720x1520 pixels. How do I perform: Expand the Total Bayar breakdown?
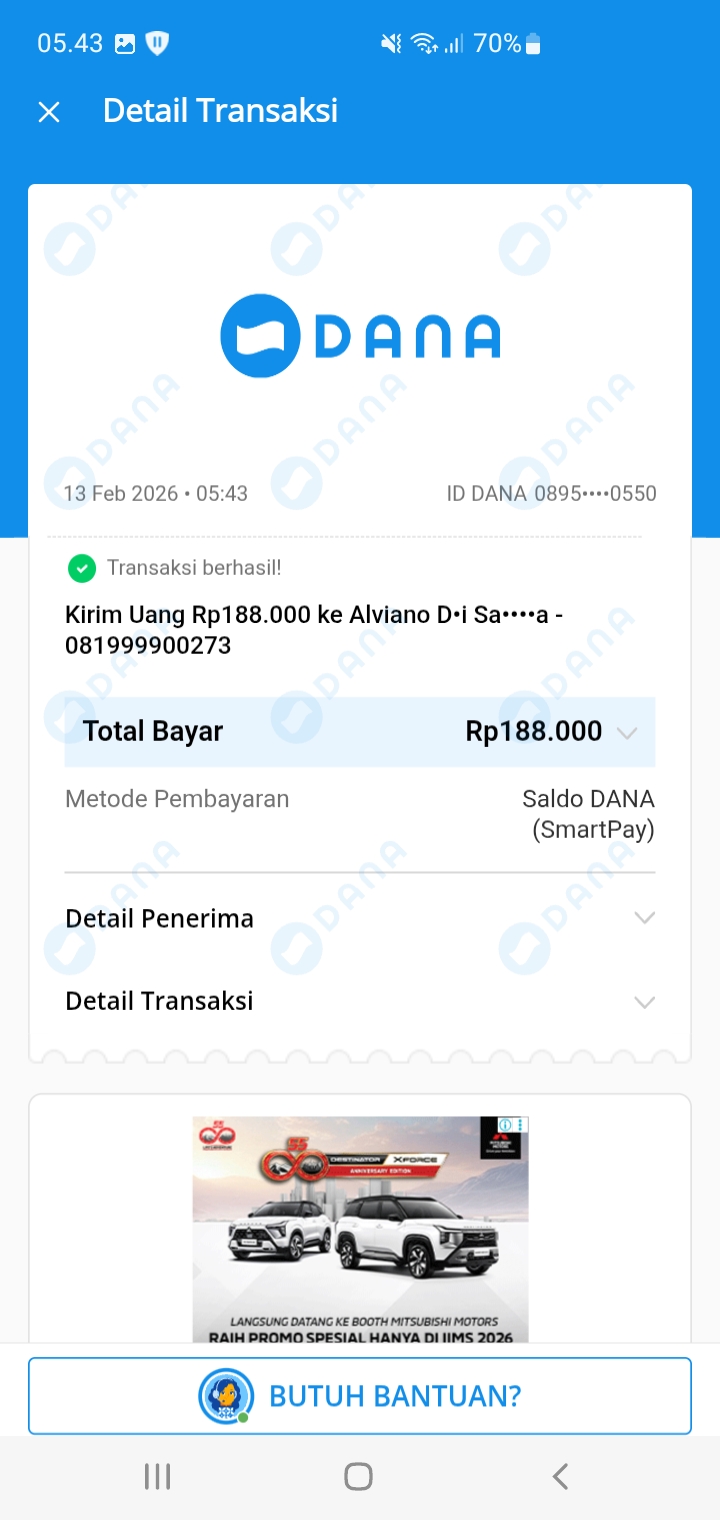[x=627, y=733]
